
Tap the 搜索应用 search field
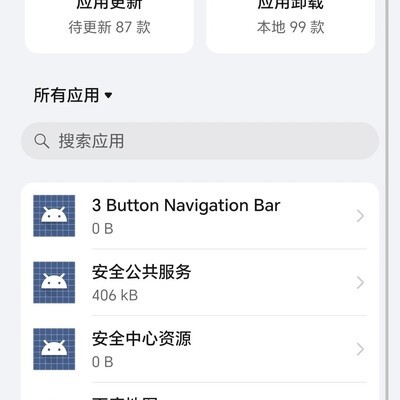(200, 141)
